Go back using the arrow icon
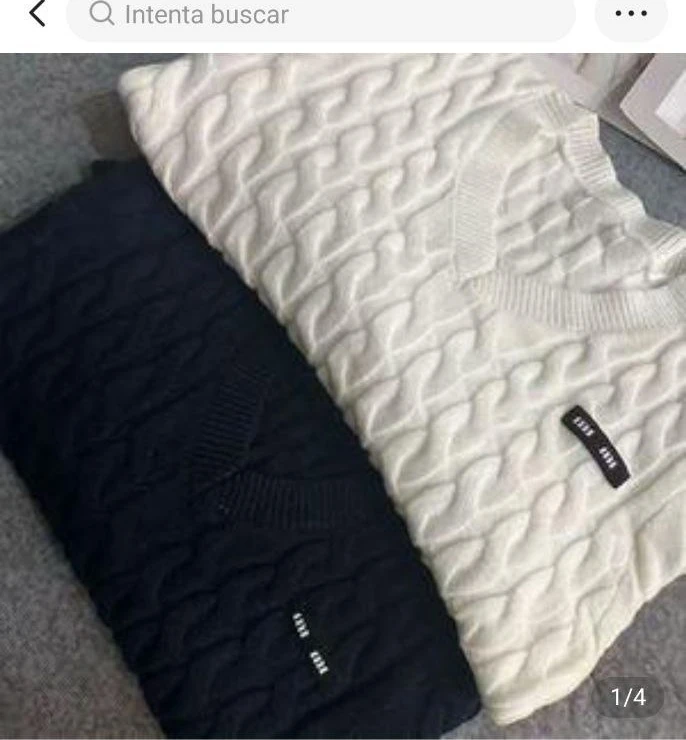The height and width of the screenshot is (740, 686). coord(37,14)
